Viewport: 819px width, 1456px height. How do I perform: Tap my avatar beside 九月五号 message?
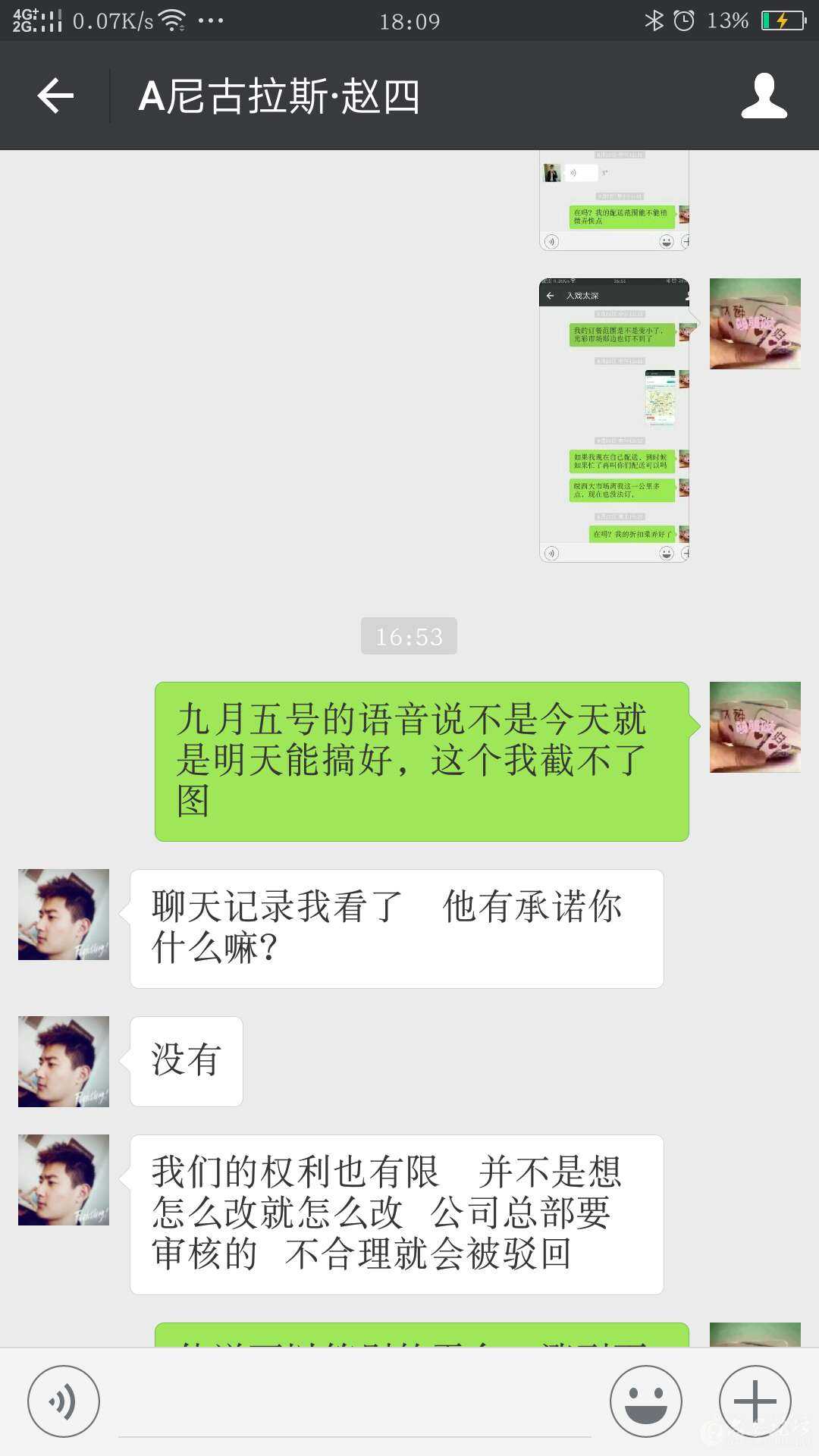point(755,727)
